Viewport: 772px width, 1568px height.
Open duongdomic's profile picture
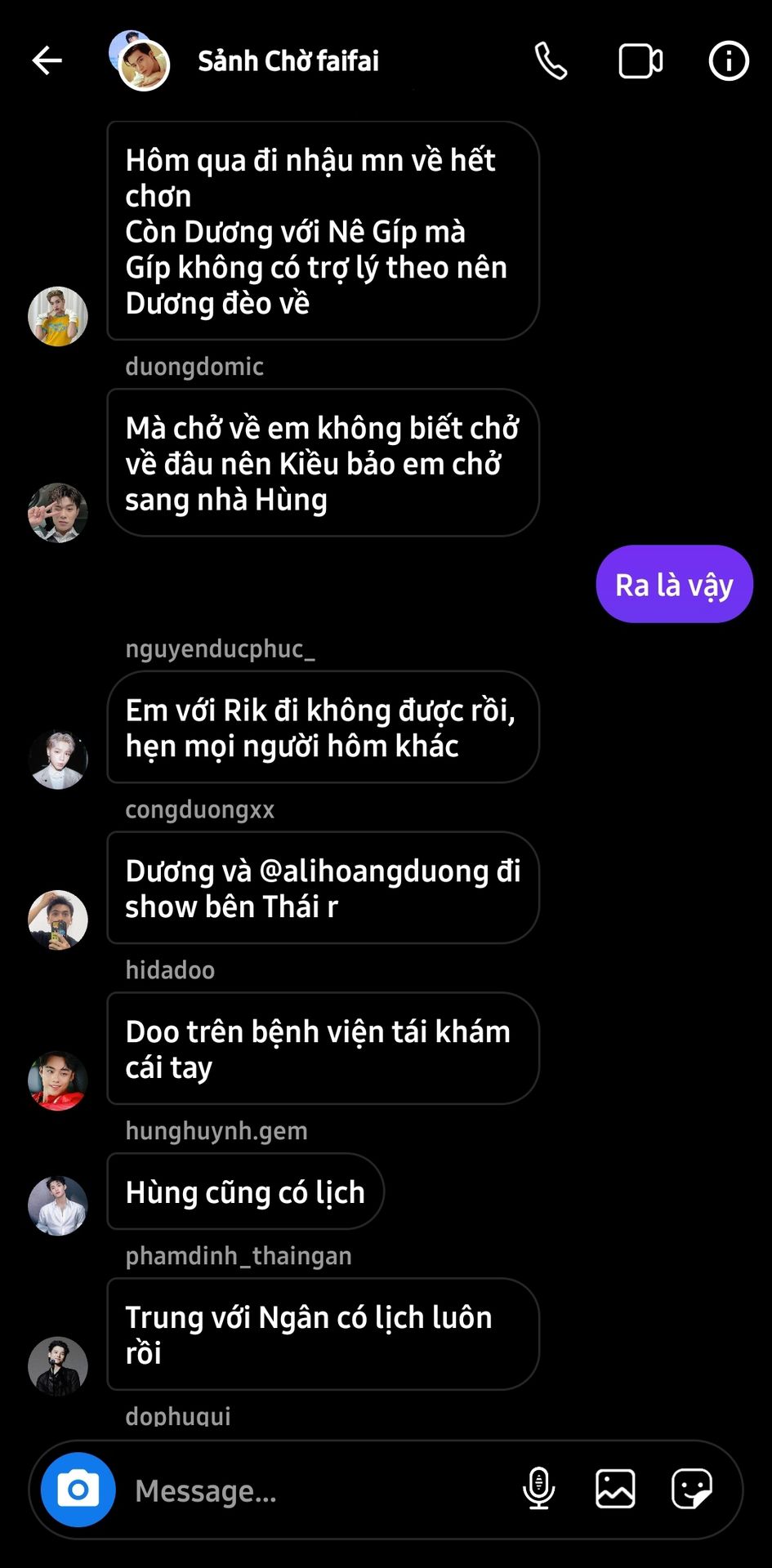pos(58,513)
